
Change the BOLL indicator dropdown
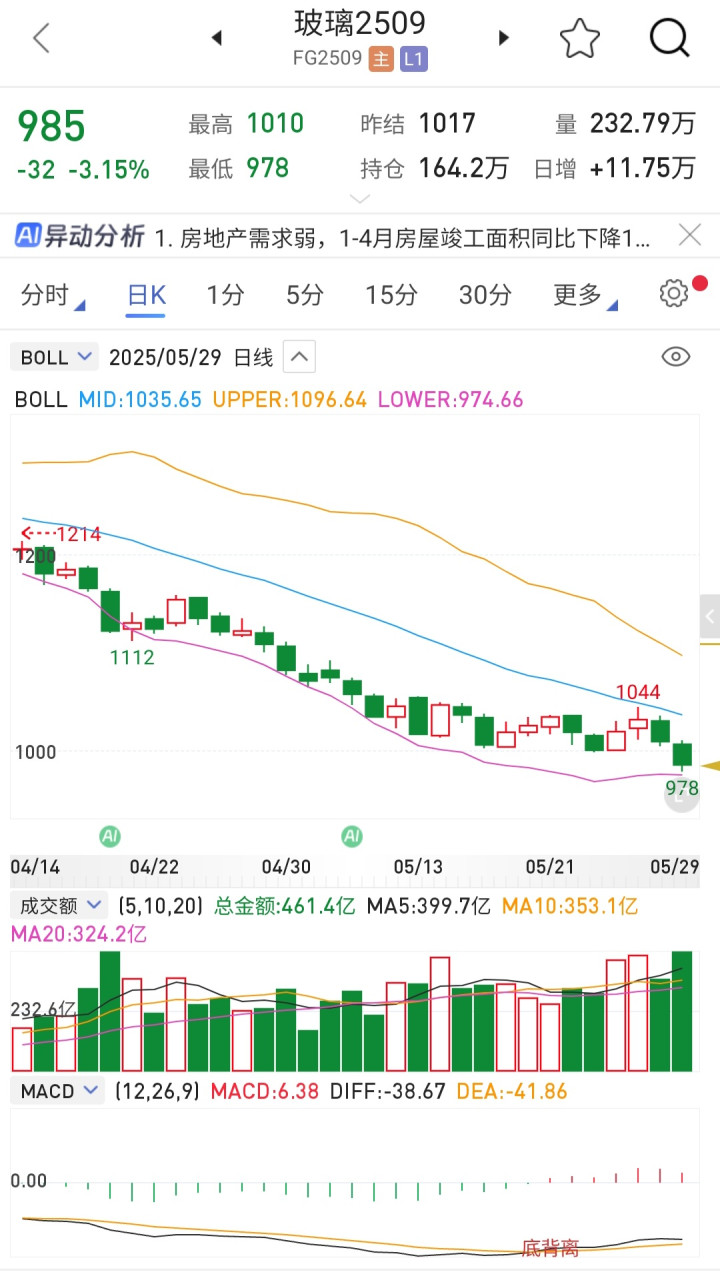point(55,357)
